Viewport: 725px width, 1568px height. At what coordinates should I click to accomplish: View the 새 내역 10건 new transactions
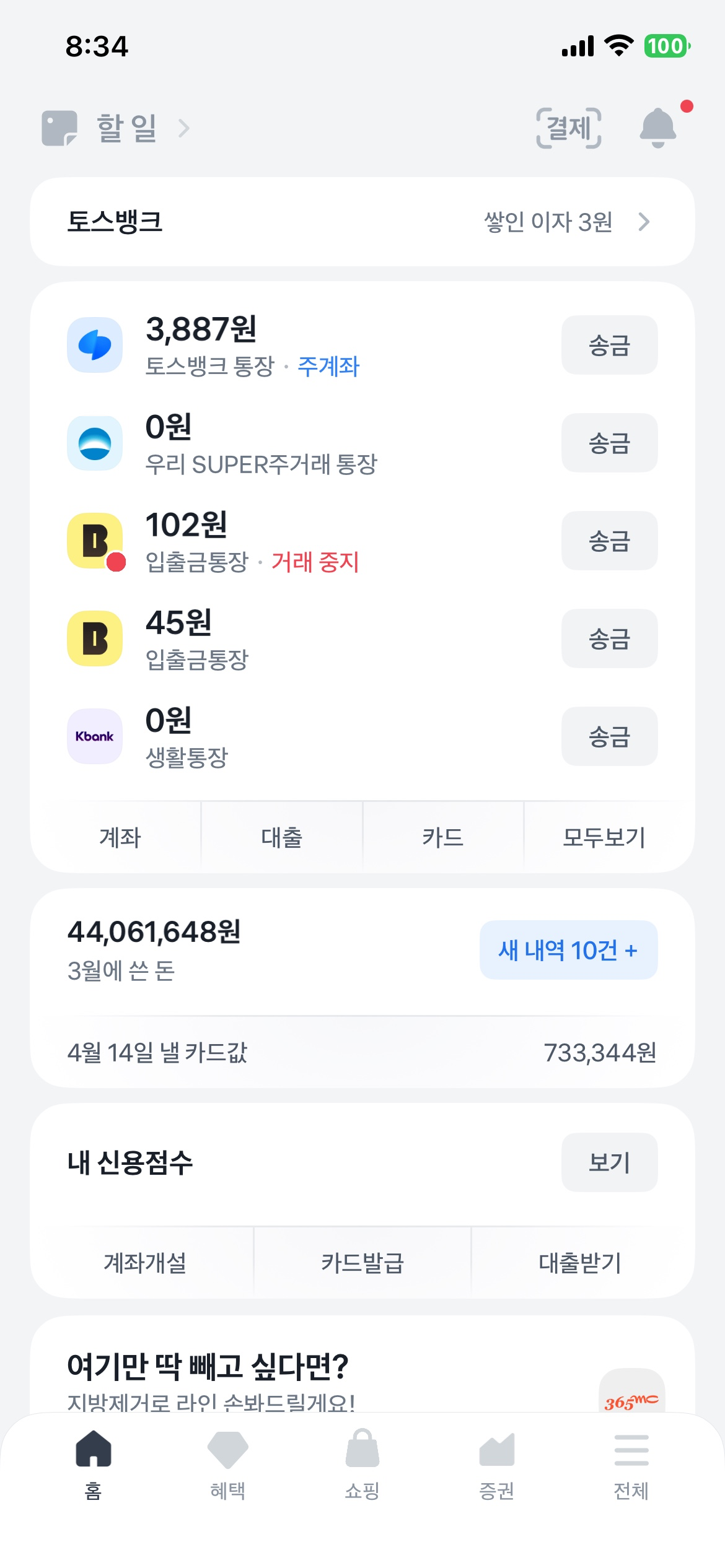(568, 950)
